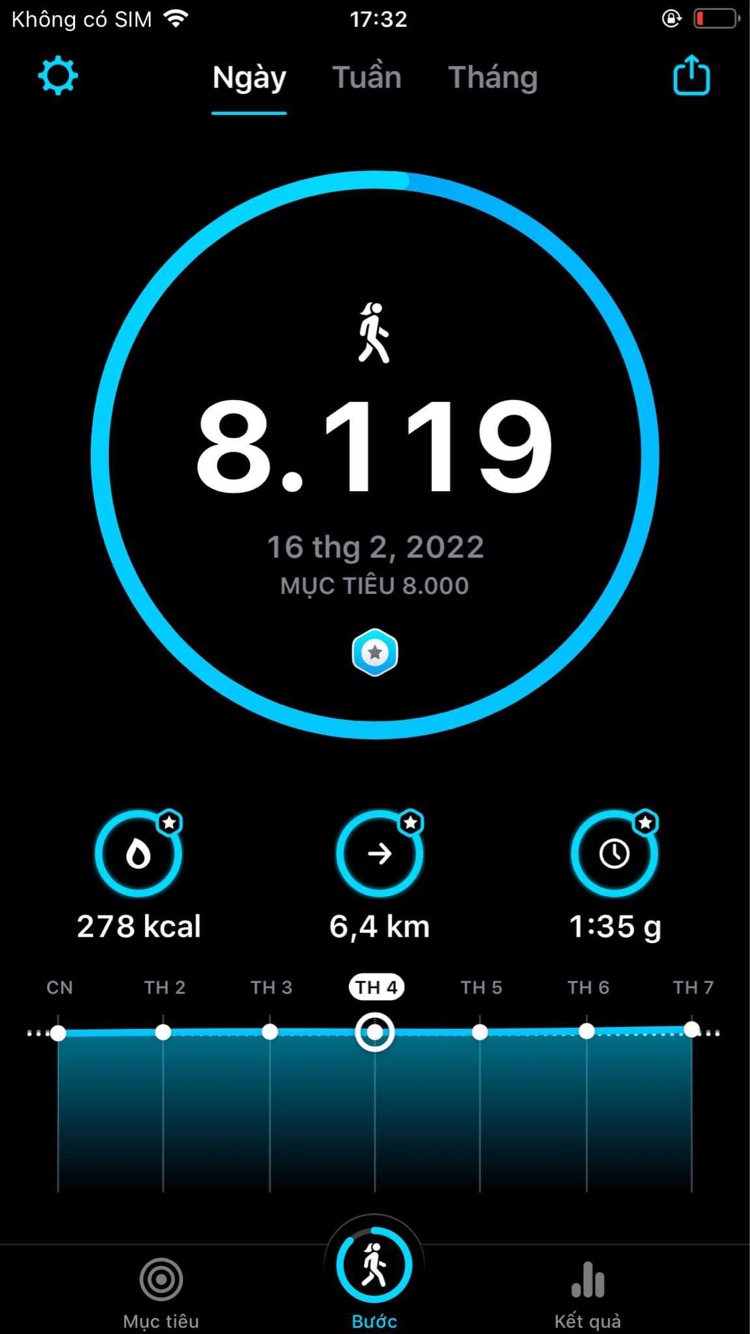
Task: Select TH 3 on the weekly chart
Action: coord(270,1032)
